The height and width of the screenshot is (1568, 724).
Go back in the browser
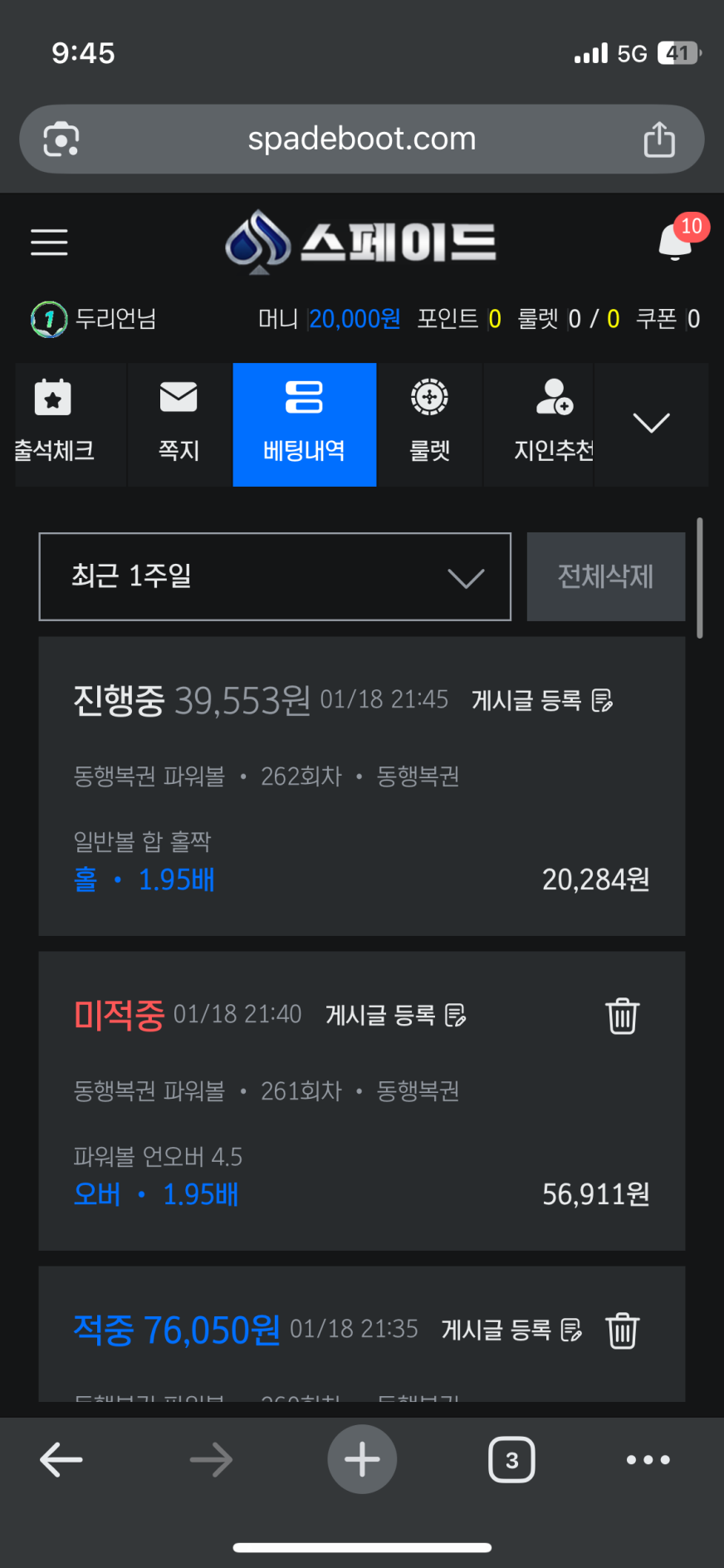(61, 1459)
